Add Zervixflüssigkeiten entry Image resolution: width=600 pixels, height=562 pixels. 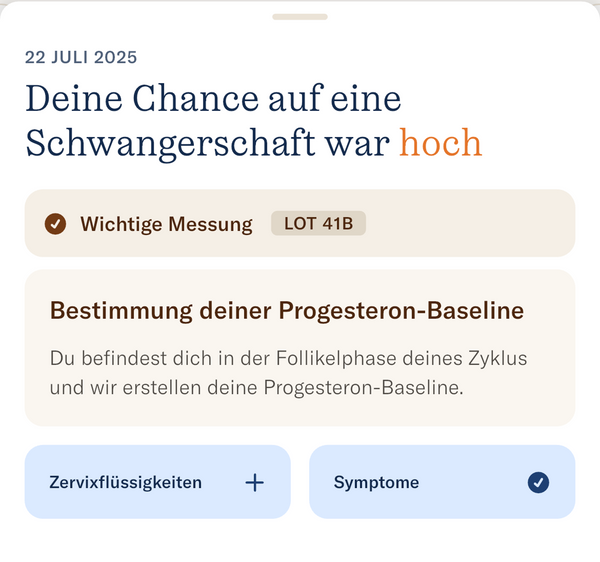(x=255, y=482)
